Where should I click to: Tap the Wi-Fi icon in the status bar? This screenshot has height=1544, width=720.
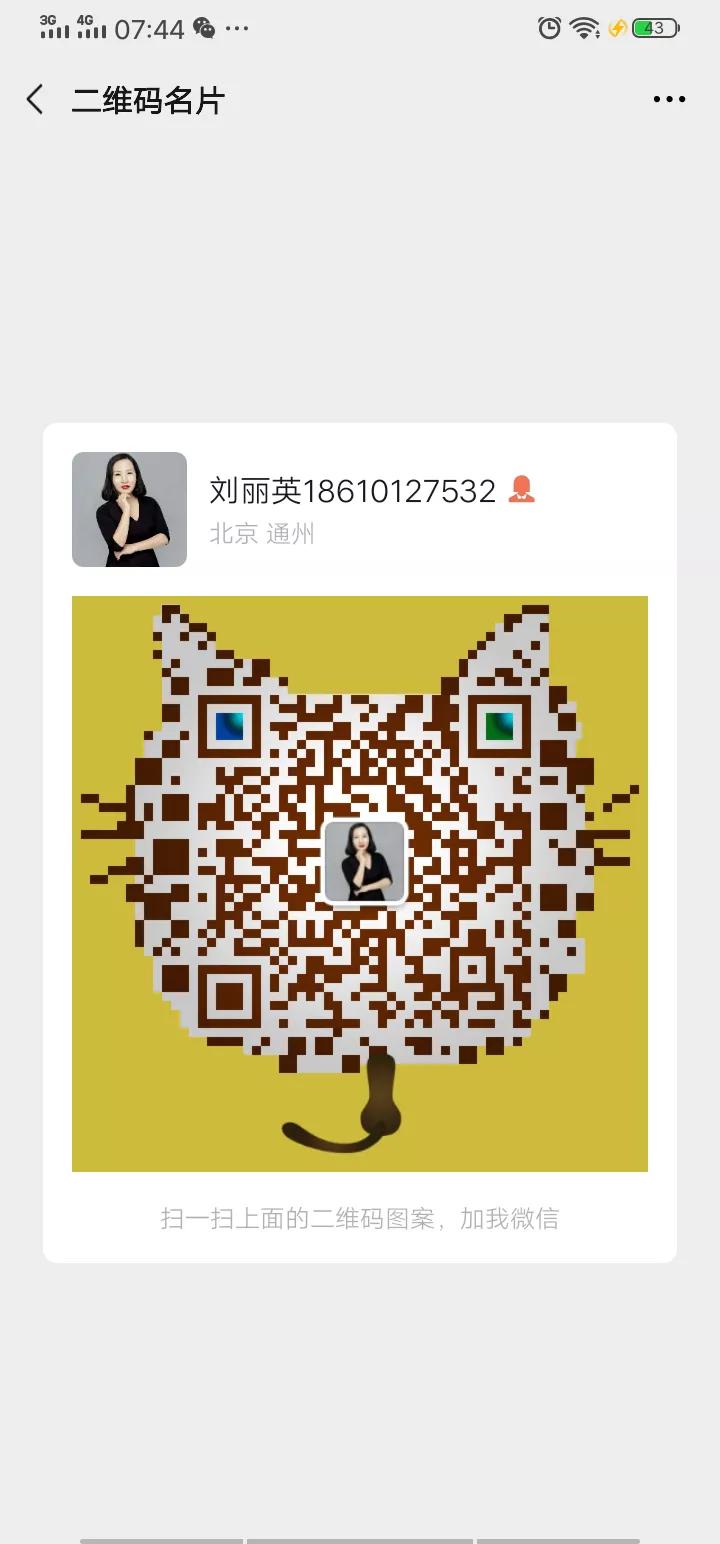584,28
